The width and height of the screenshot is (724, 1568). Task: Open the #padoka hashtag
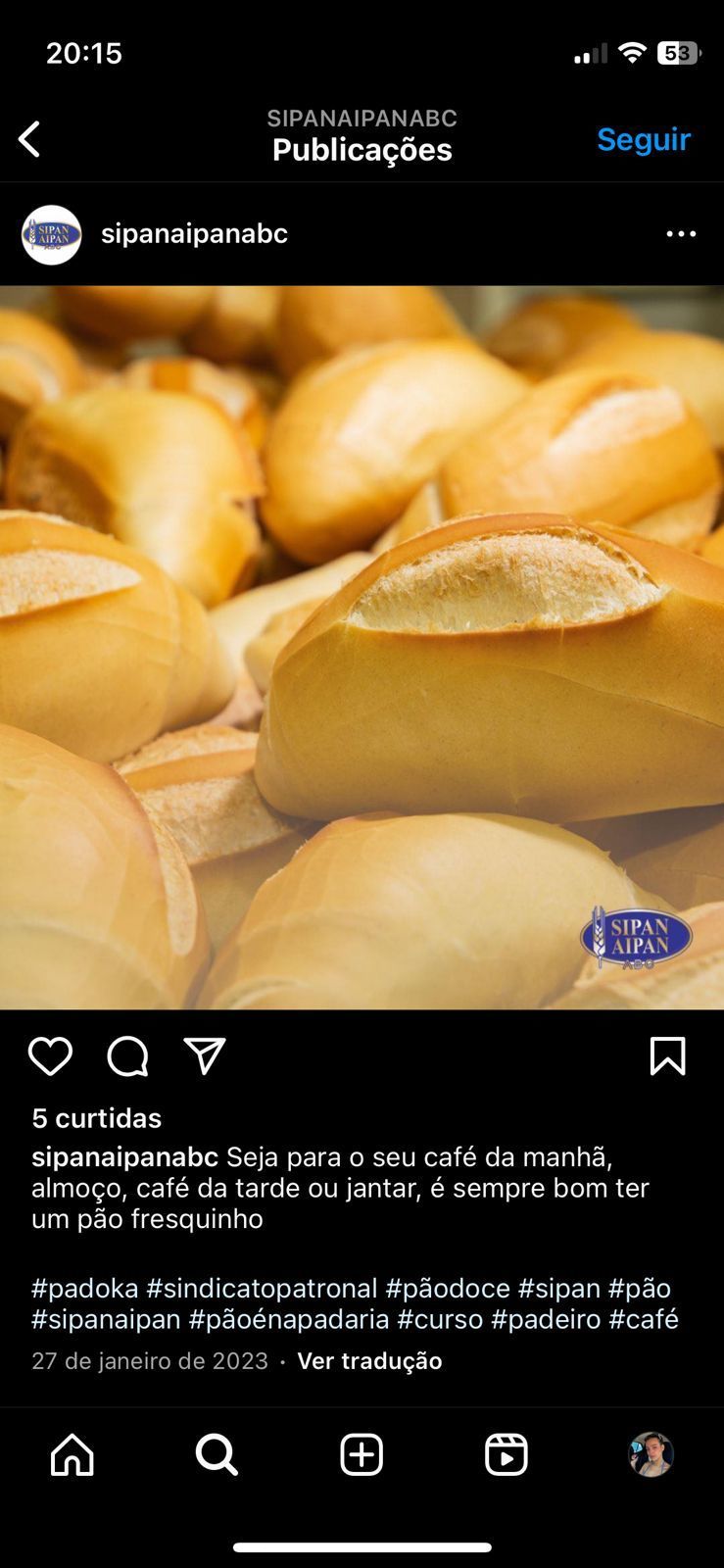click(x=85, y=1288)
